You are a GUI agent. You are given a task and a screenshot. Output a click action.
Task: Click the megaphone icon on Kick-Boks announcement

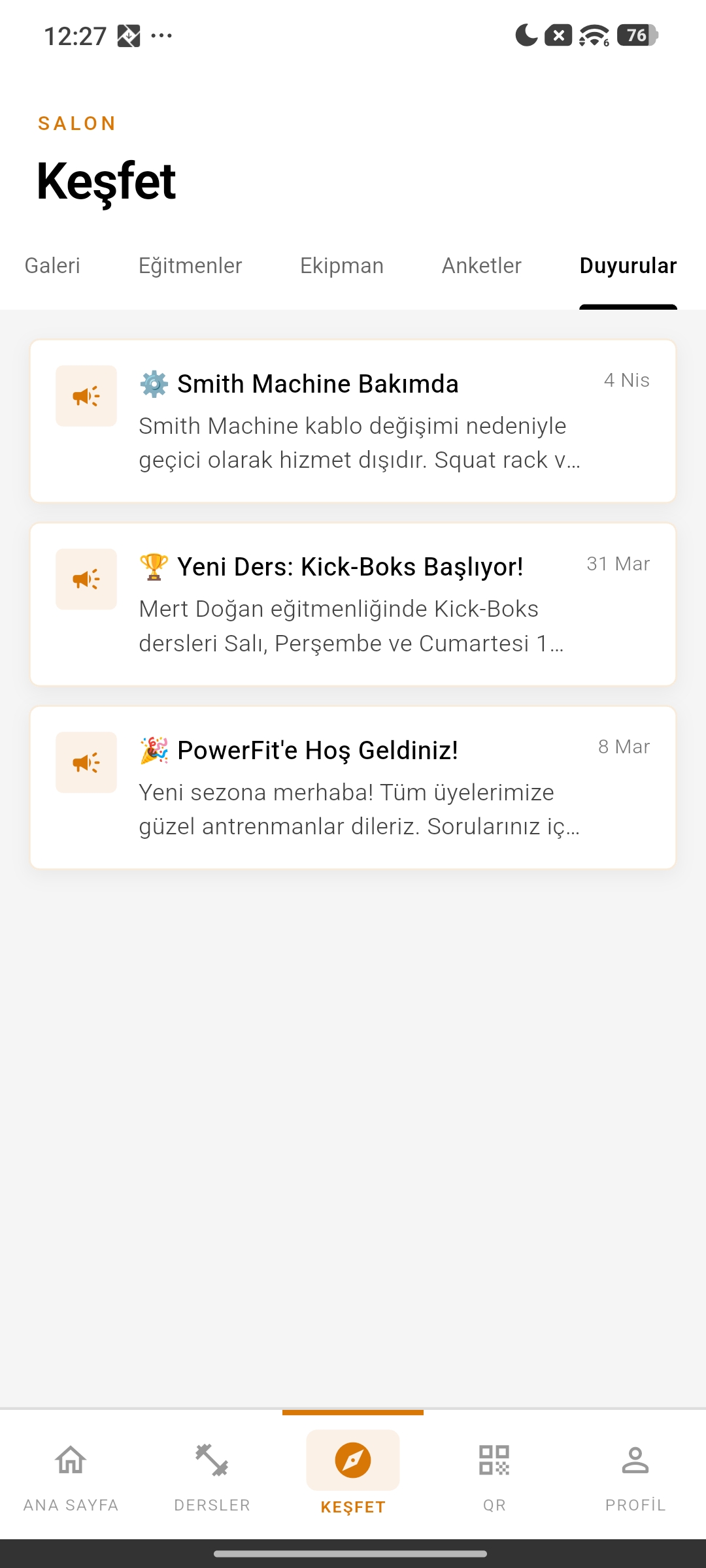(x=86, y=578)
